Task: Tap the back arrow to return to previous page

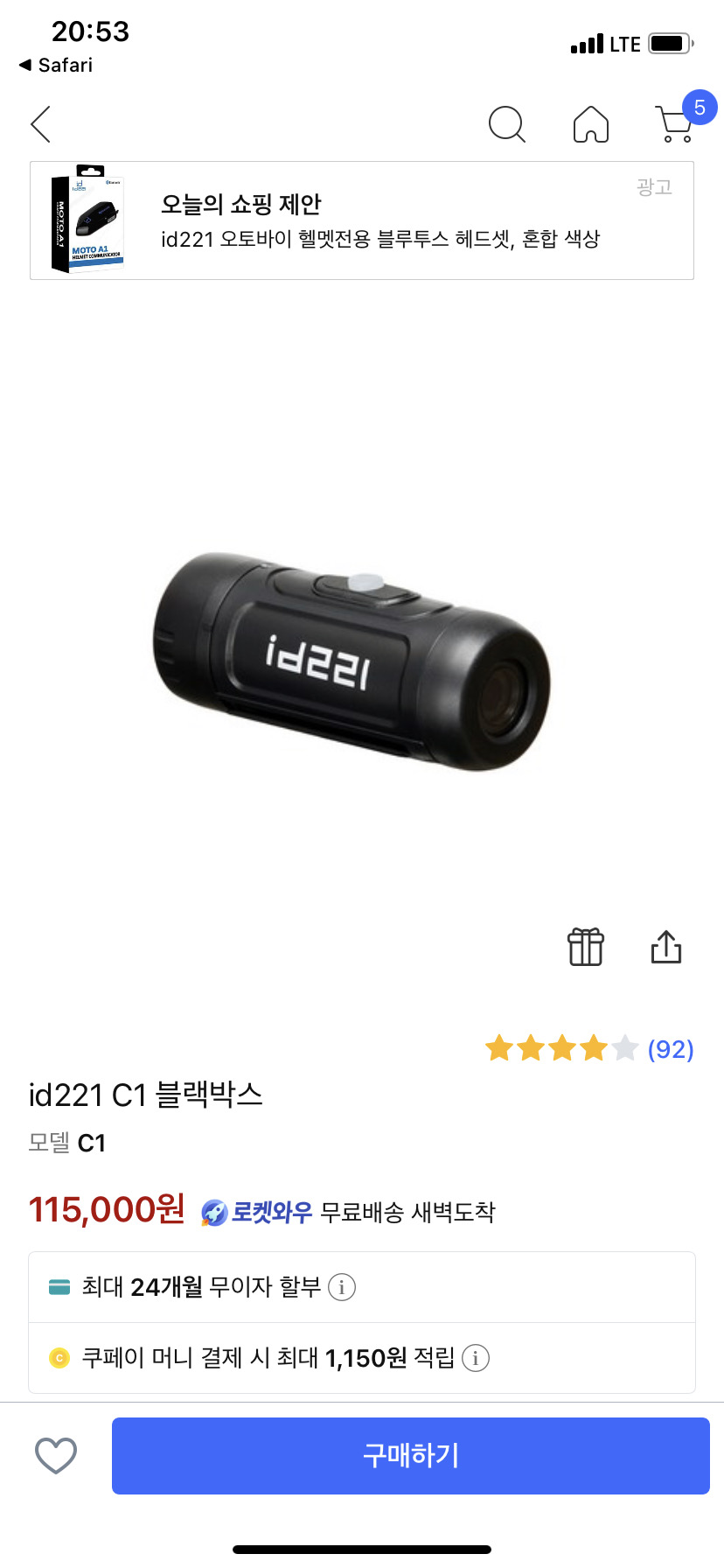Action: (40, 125)
